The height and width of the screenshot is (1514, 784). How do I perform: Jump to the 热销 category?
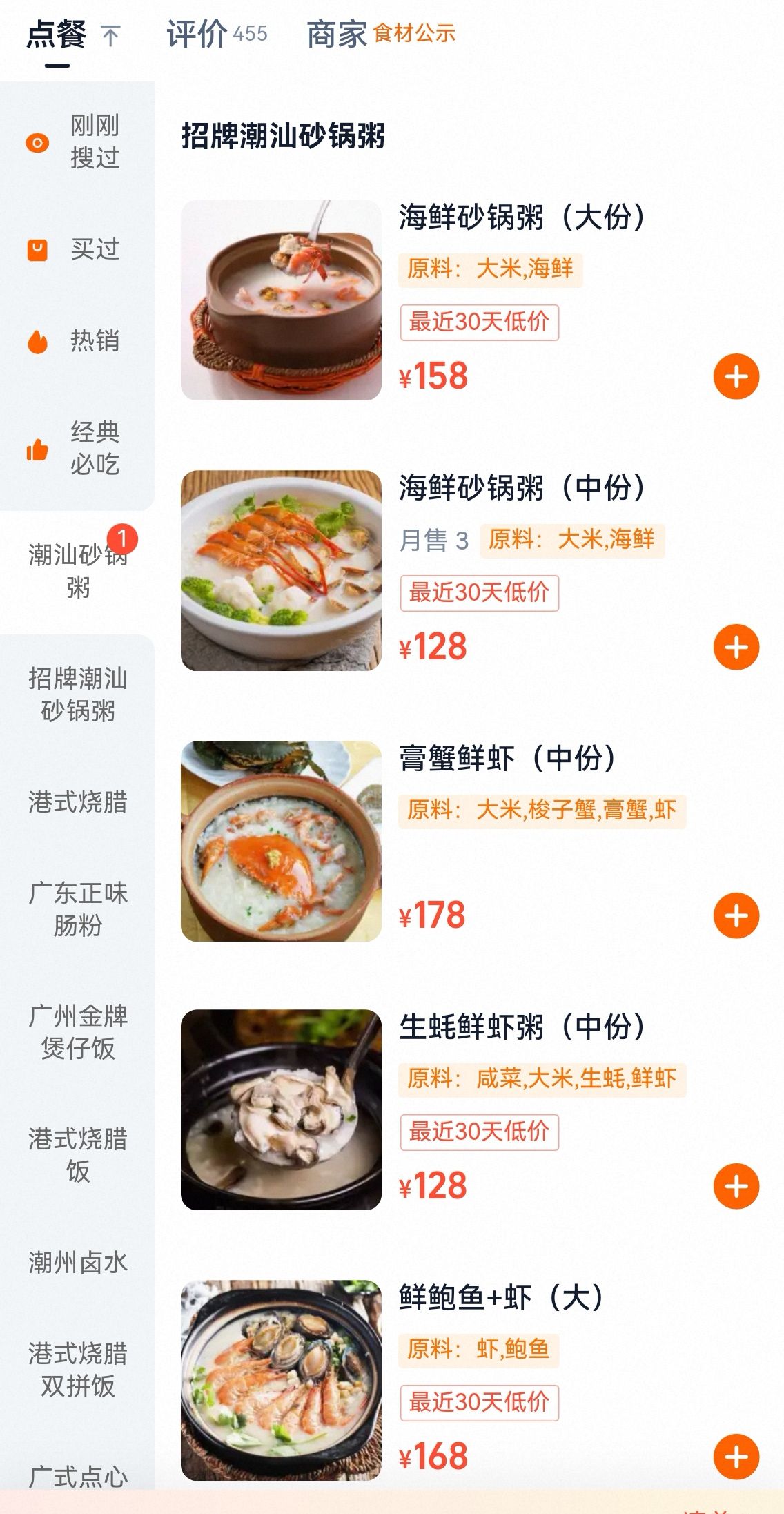tap(77, 341)
